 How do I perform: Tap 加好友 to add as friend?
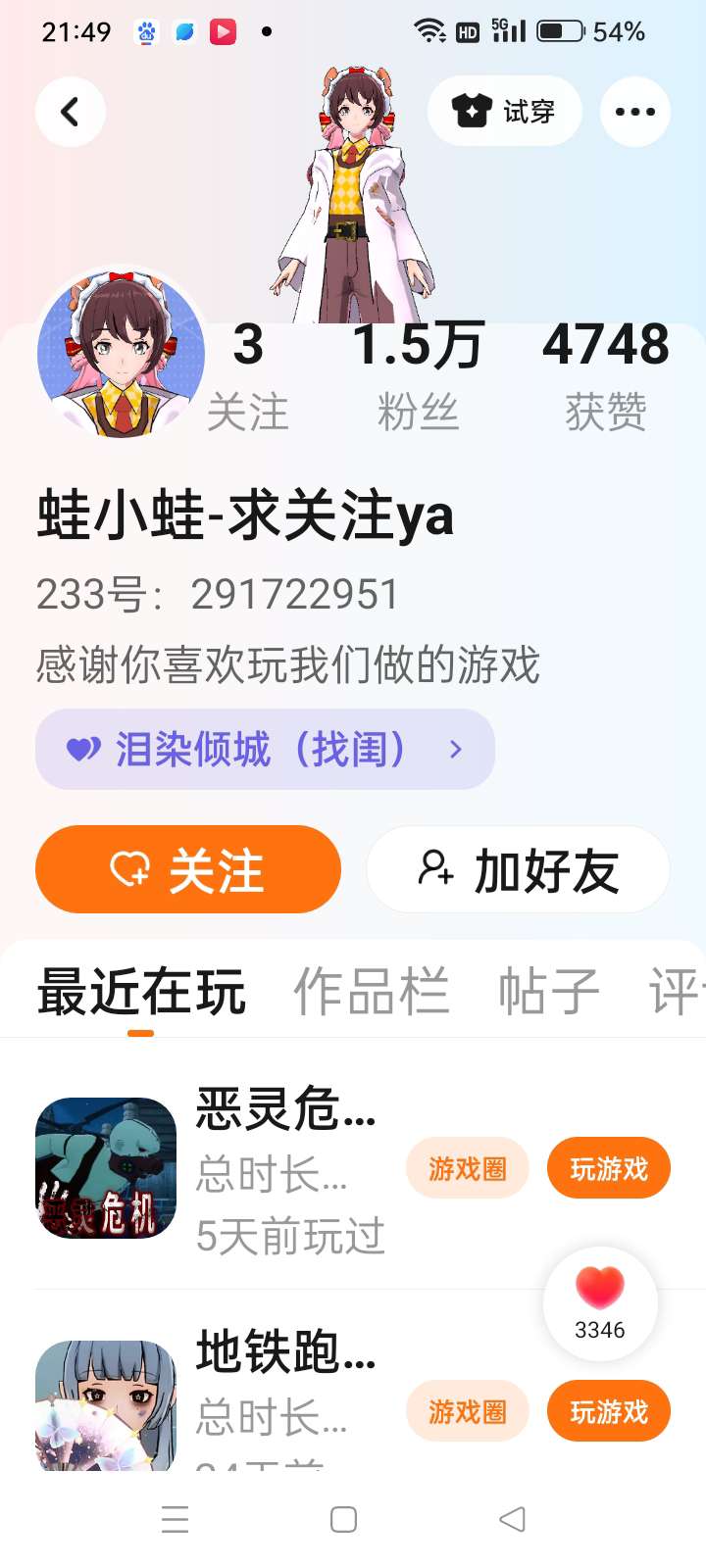click(518, 869)
